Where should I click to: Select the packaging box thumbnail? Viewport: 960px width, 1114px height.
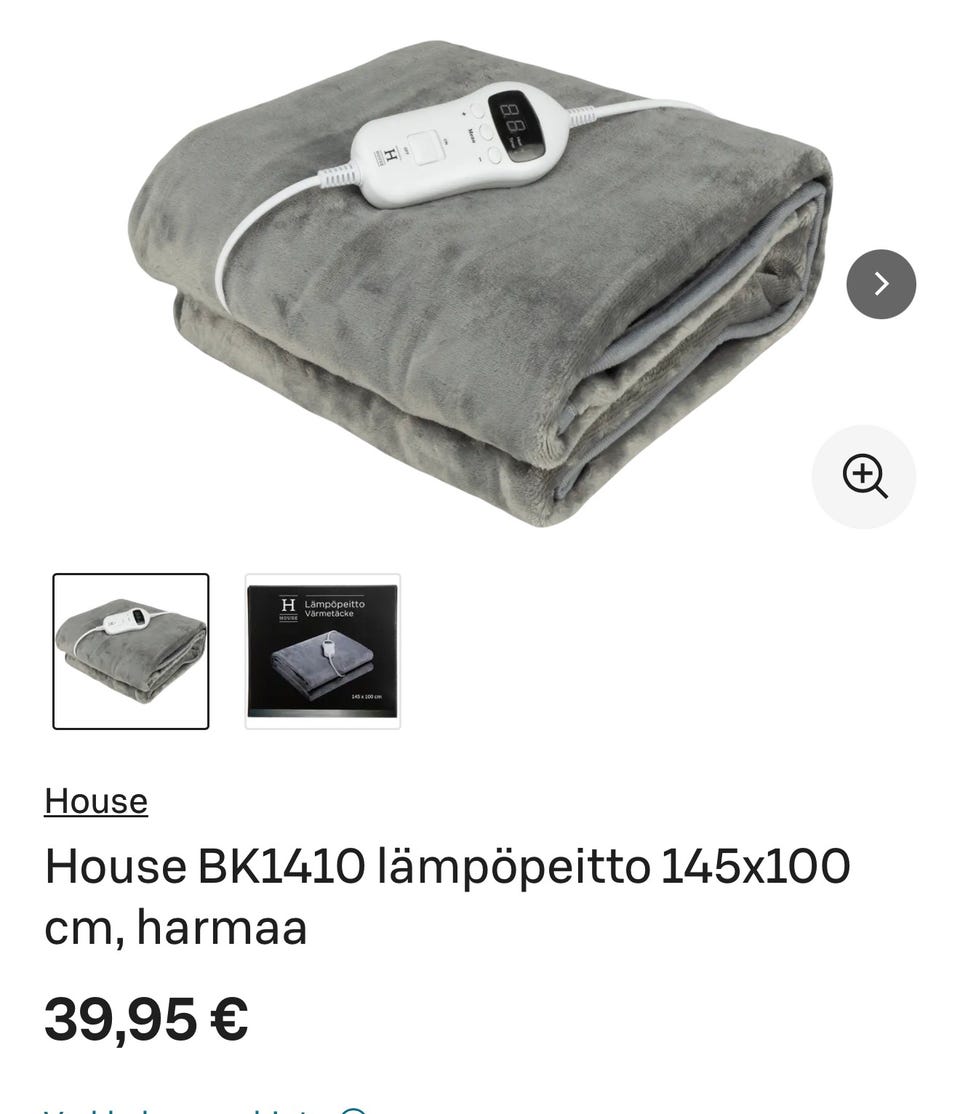pyautogui.click(x=322, y=651)
